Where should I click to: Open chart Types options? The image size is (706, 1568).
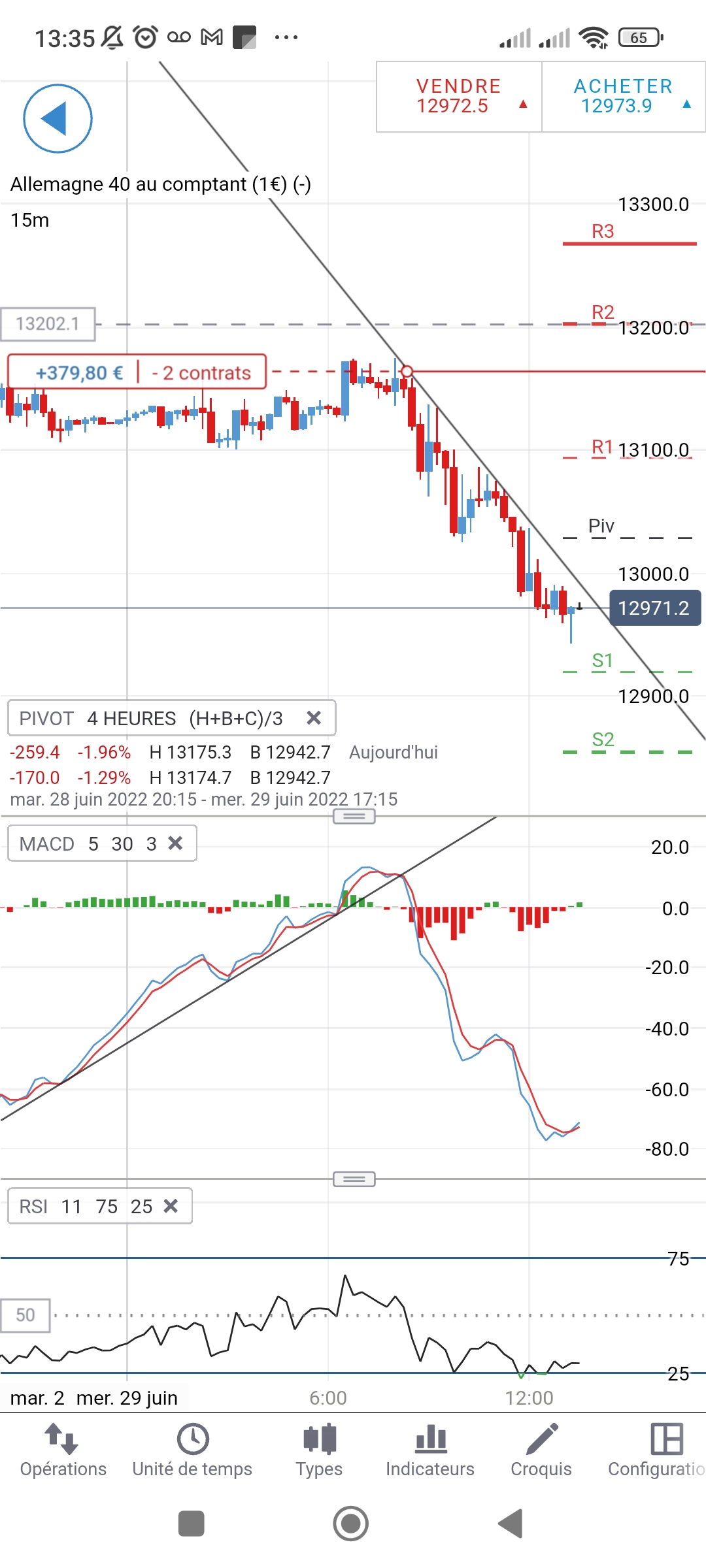tap(319, 1451)
